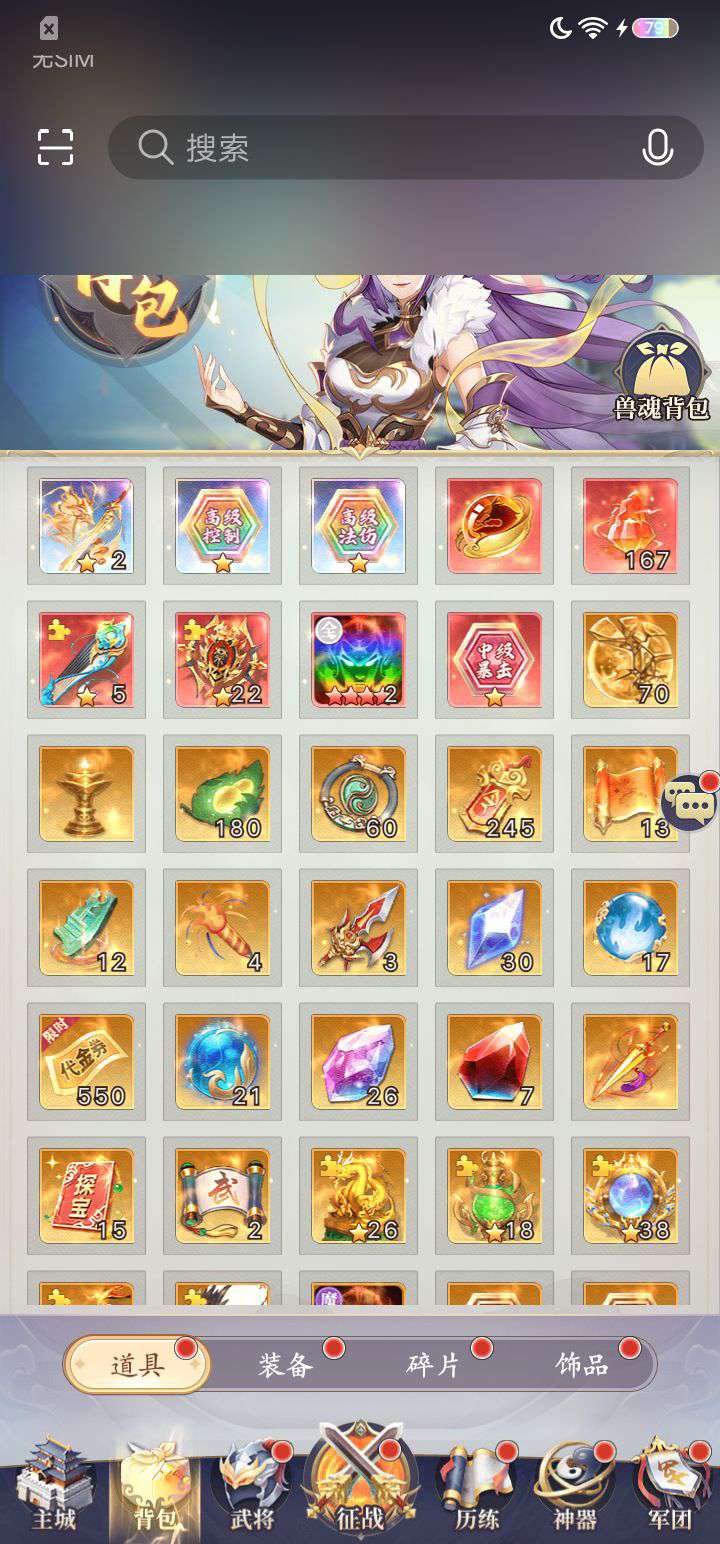Select the 武 scroll item
The width and height of the screenshot is (720, 1544).
(222, 1195)
